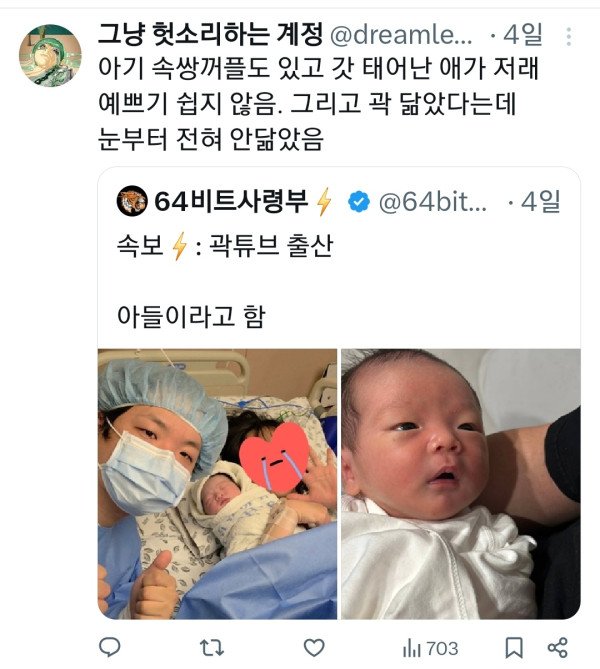Open the 그냥 헛소리하는 계정 username link
This screenshot has width=600, height=669.
point(210,34)
